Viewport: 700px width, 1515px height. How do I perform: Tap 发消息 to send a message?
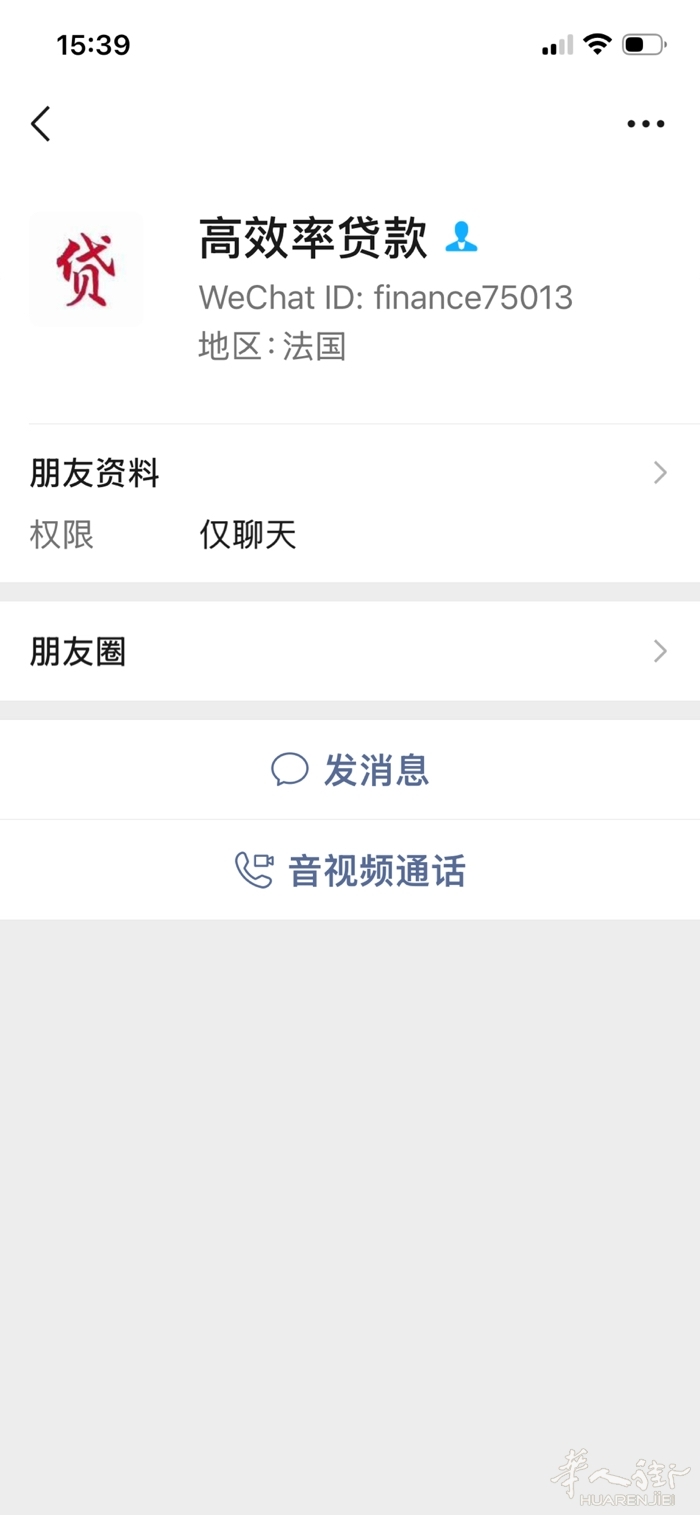350,770
